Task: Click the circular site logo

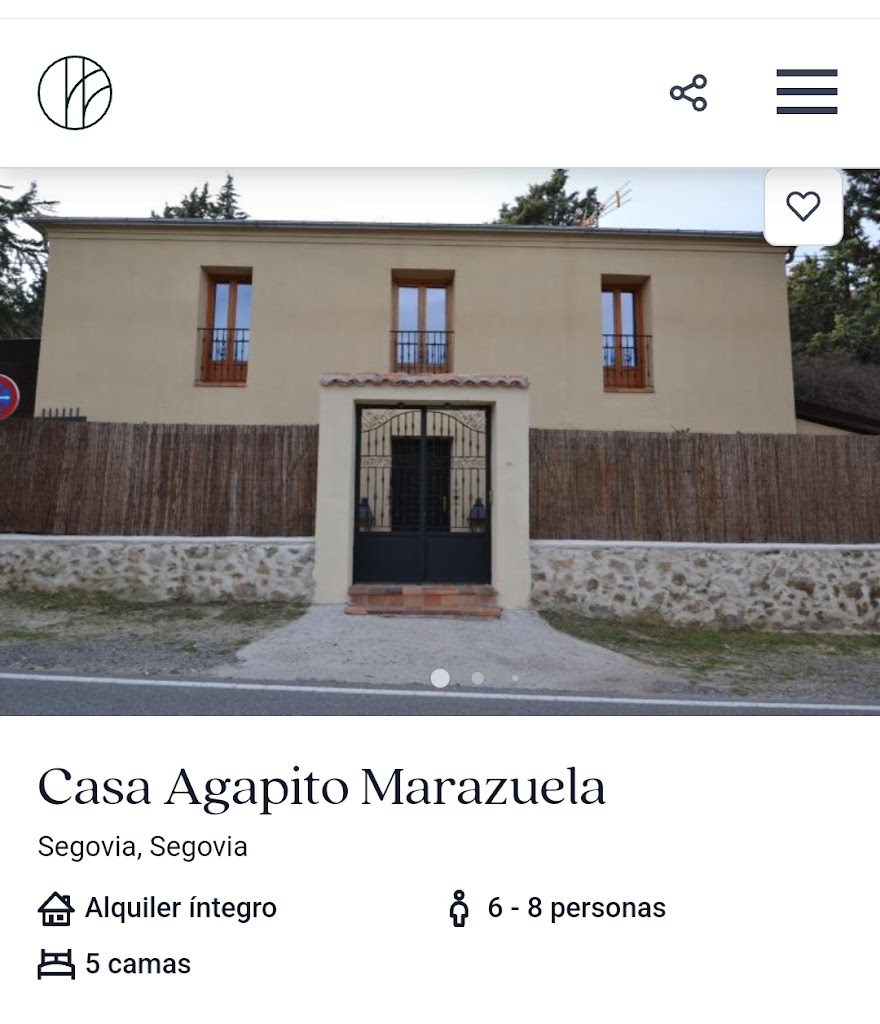Action: (x=75, y=92)
